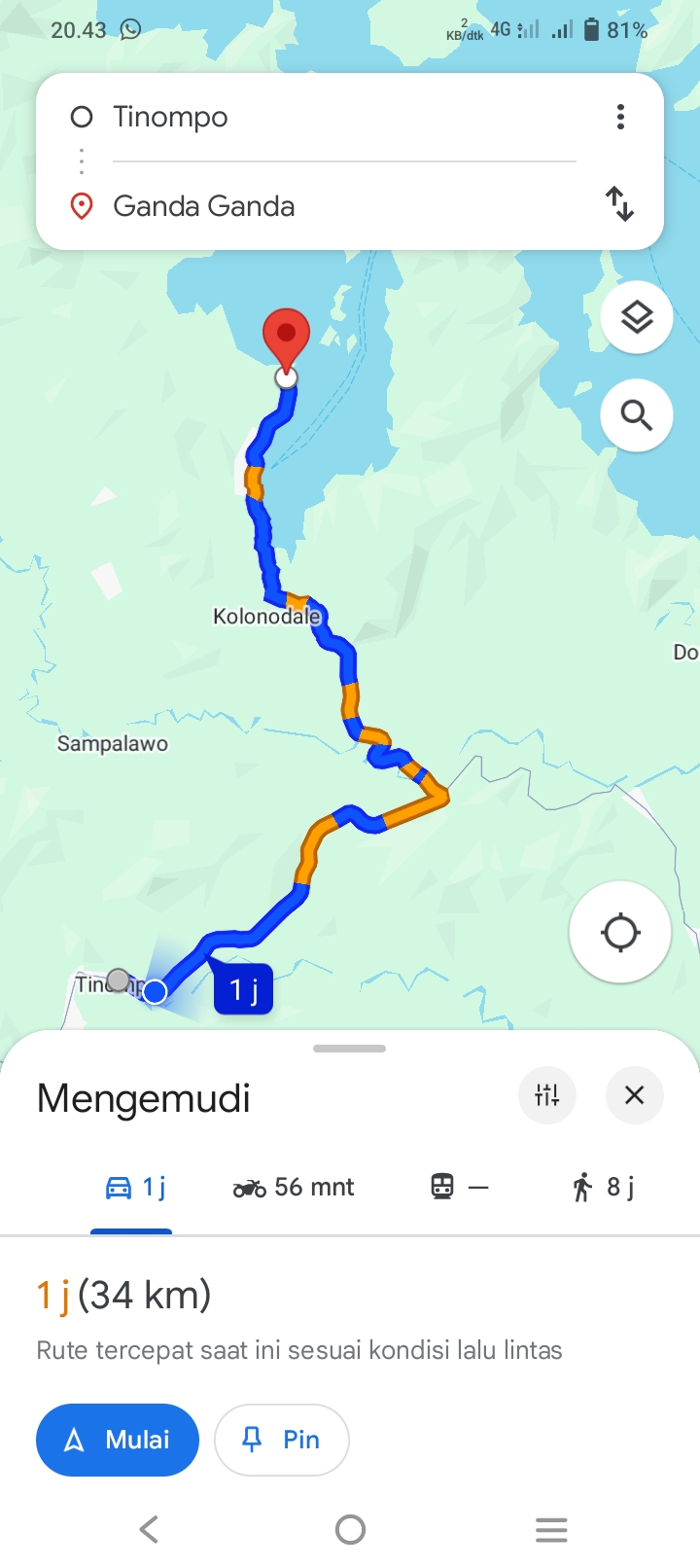700x1568 pixels.
Task: Edit the starting point Tinompo
Action: coord(343,117)
